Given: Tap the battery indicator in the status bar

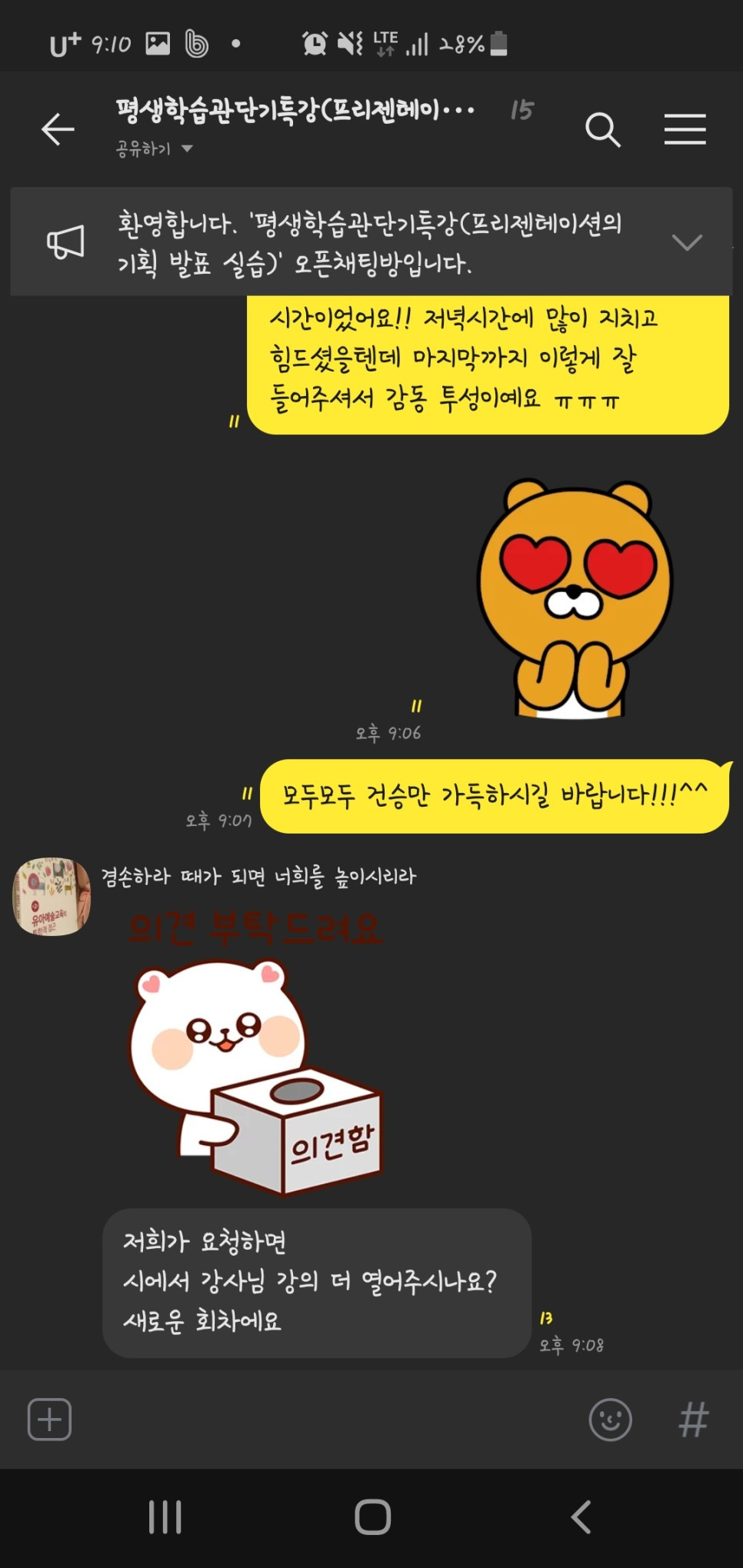Looking at the screenshot, I should 499,45.
